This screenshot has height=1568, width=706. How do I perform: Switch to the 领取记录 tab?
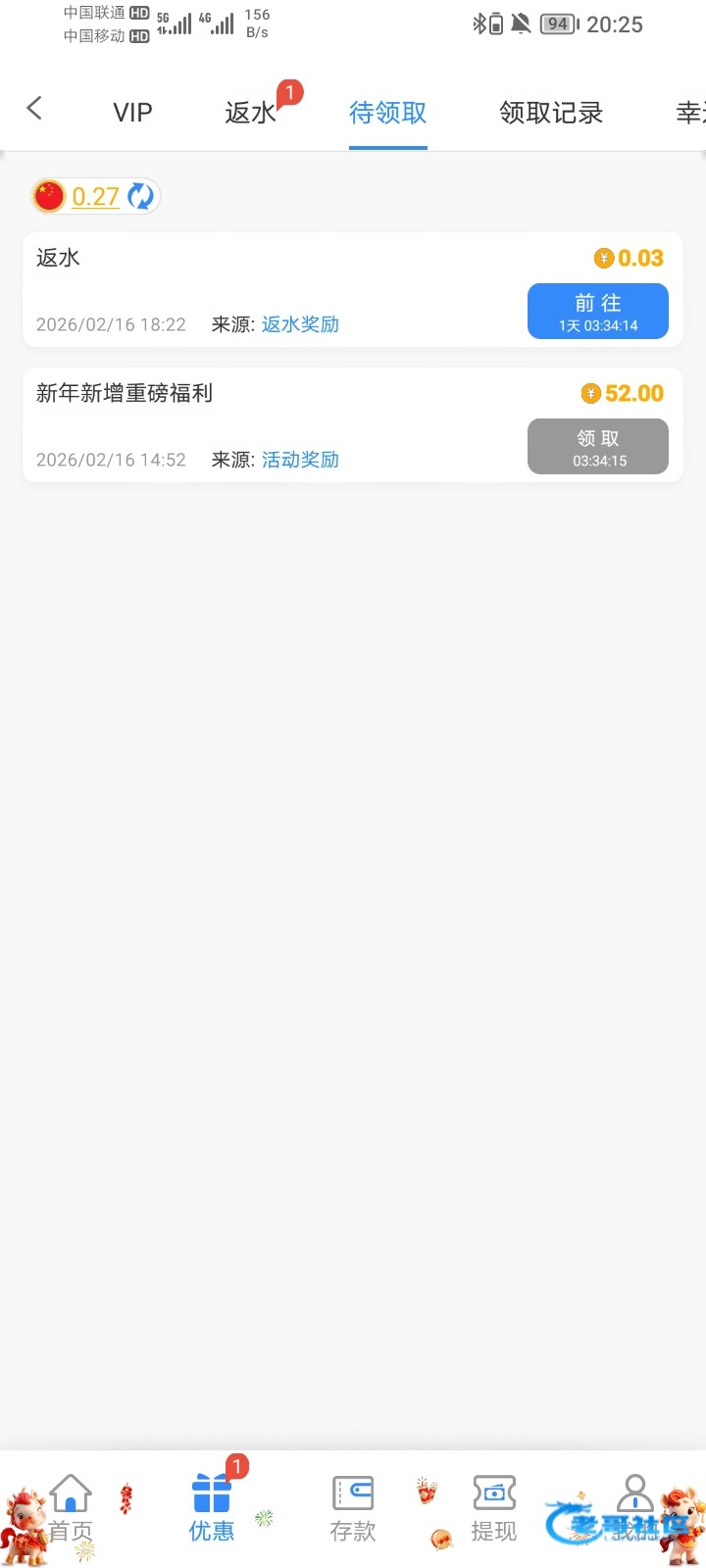pyautogui.click(x=551, y=113)
